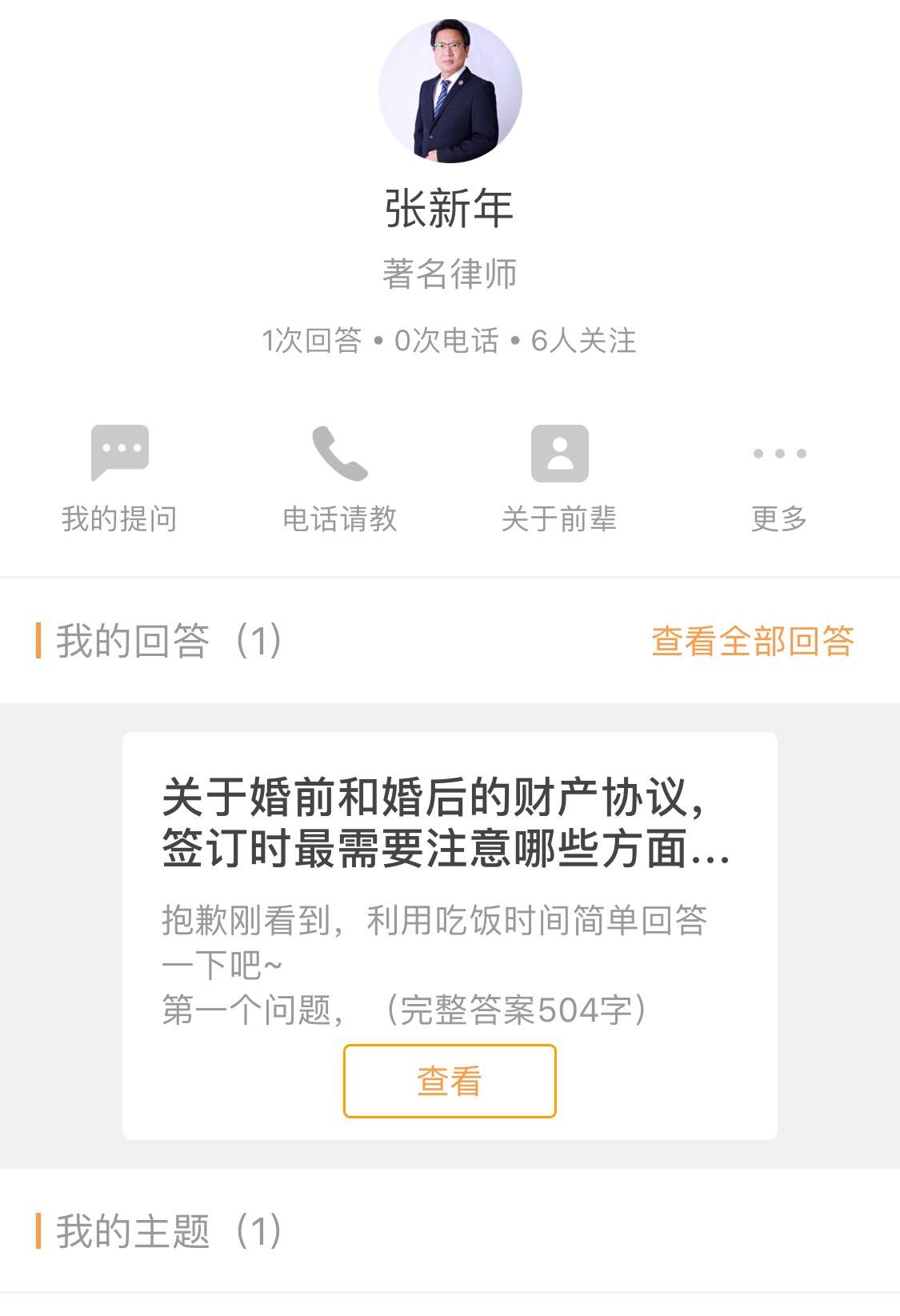Open 关于前辈 profile info
The image size is (900, 1316).
pos(559,478)
